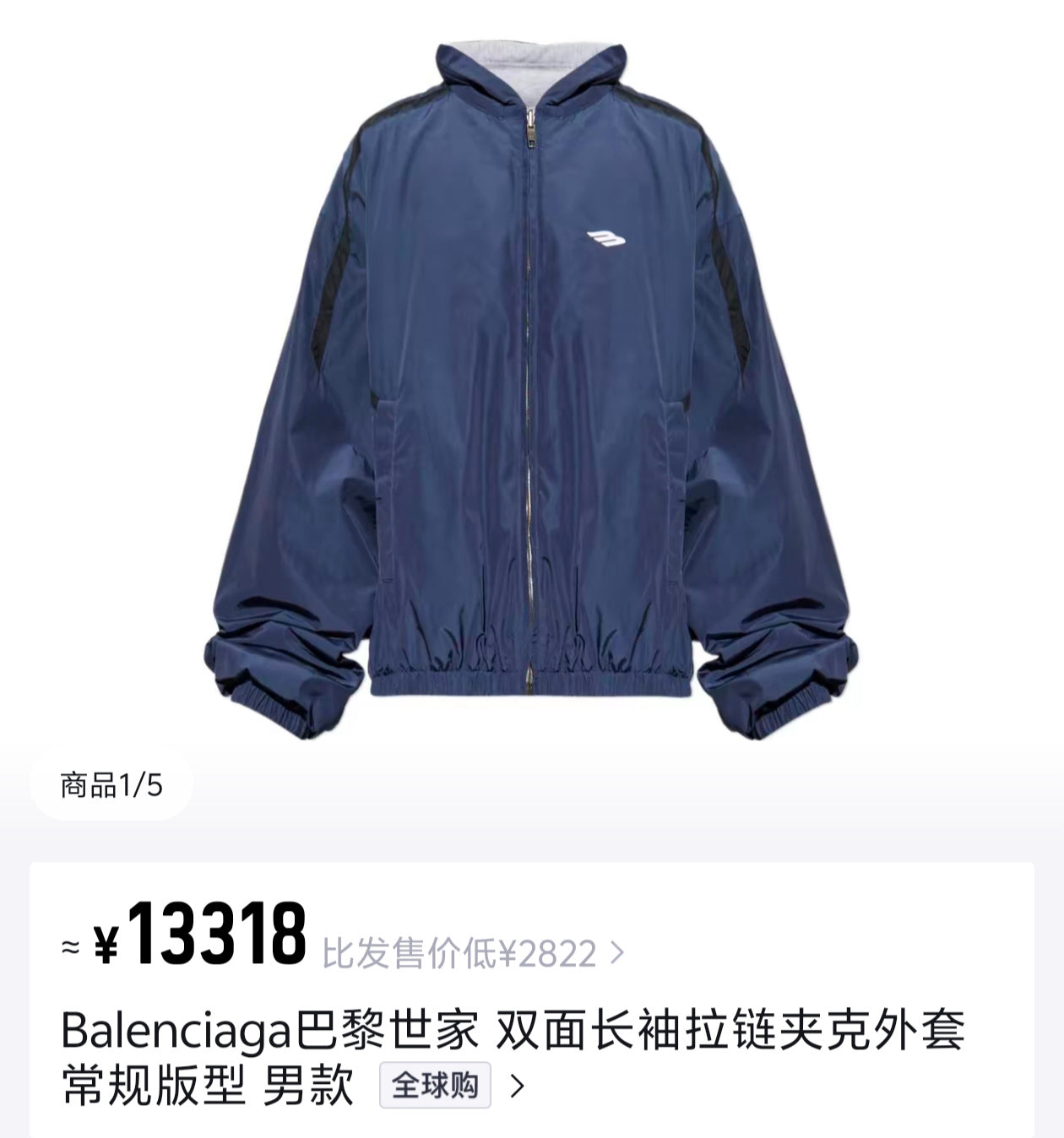Switch to the product image gallery view
This screenshot has width=1064, height=1138.
pos(532,380)
